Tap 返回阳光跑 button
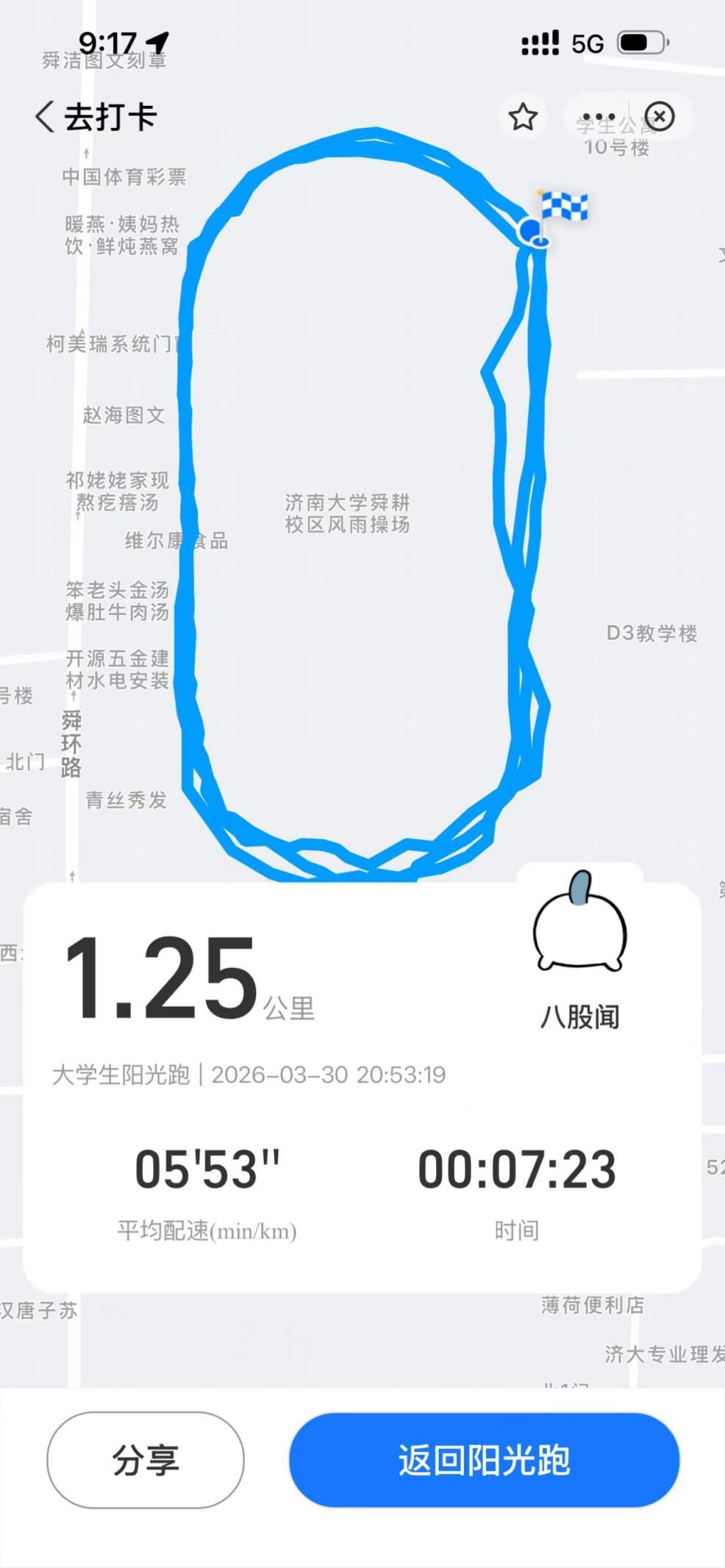725x1568 pixels. [484, 1460]
